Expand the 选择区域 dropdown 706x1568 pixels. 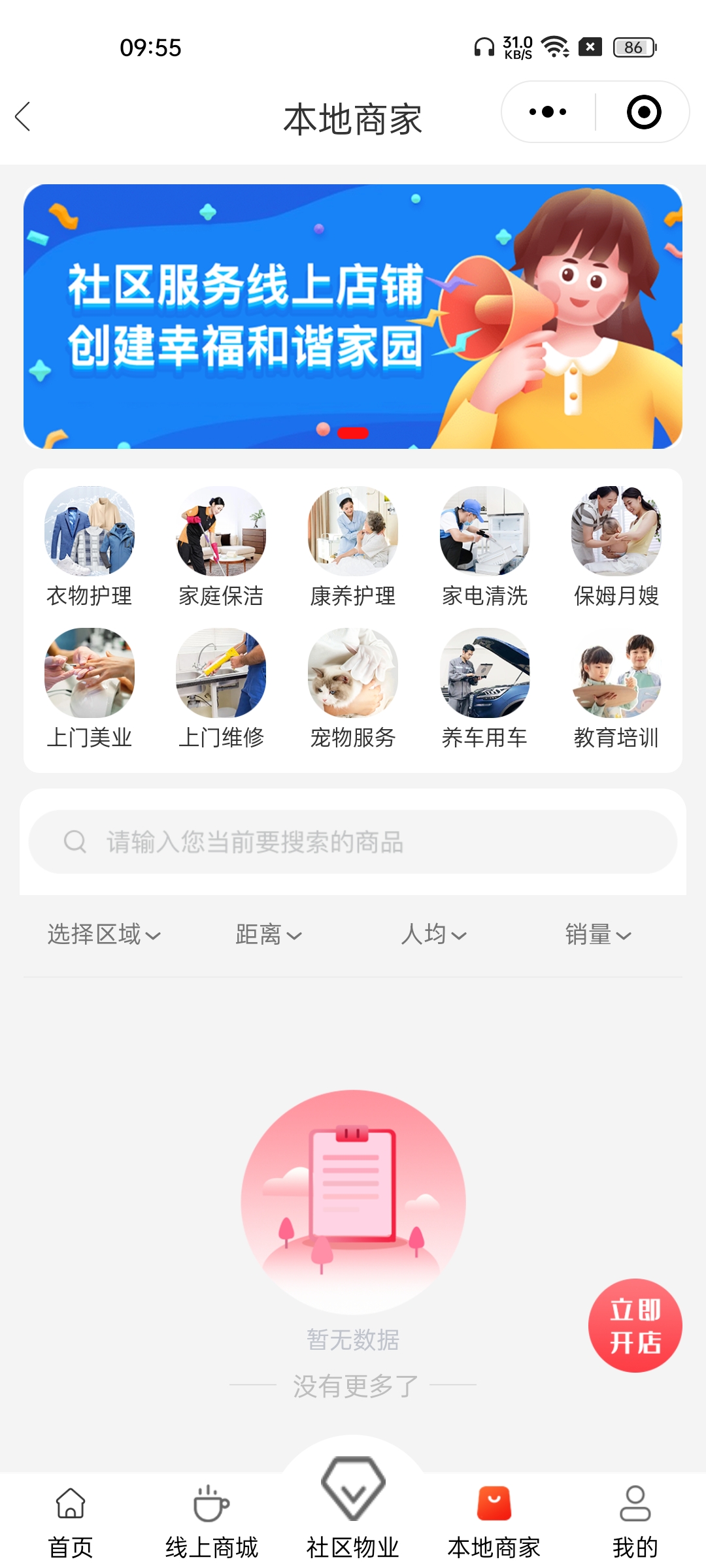103,935
